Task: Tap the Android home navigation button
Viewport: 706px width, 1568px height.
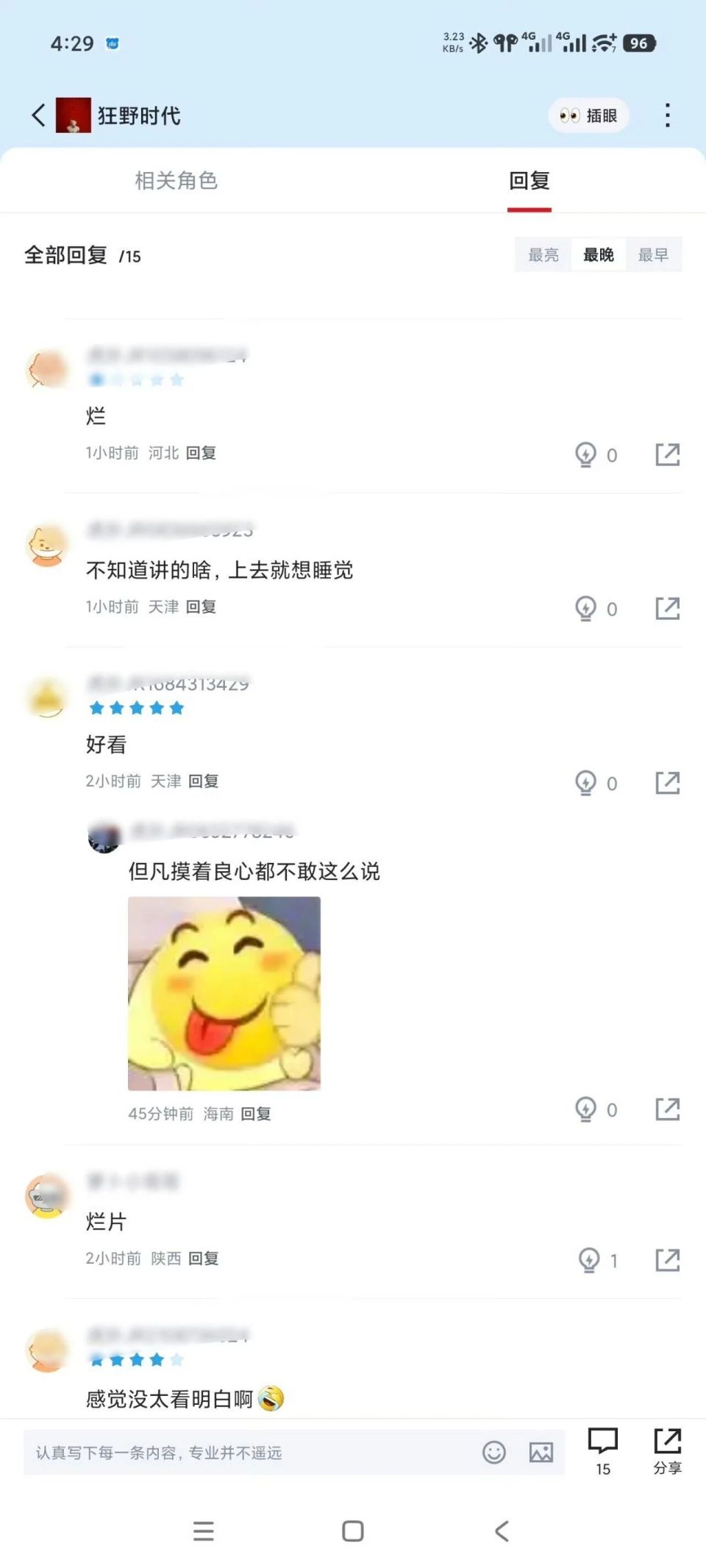Action: point(352,1531)
